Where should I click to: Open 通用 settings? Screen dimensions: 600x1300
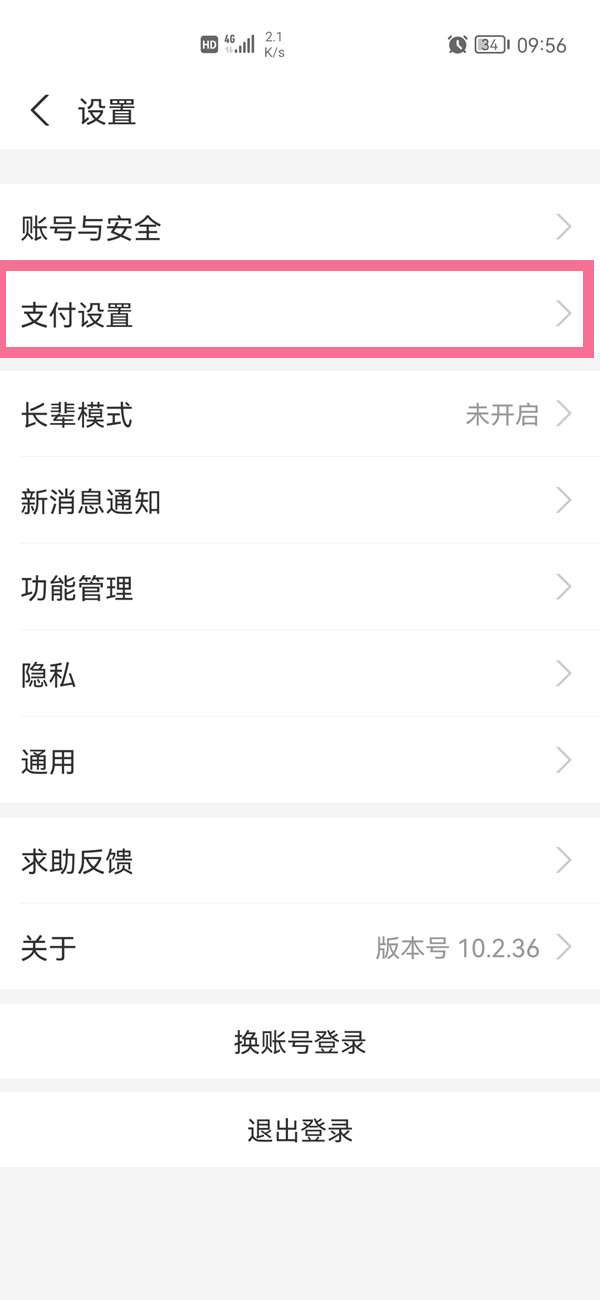click(x=300, y=762)
